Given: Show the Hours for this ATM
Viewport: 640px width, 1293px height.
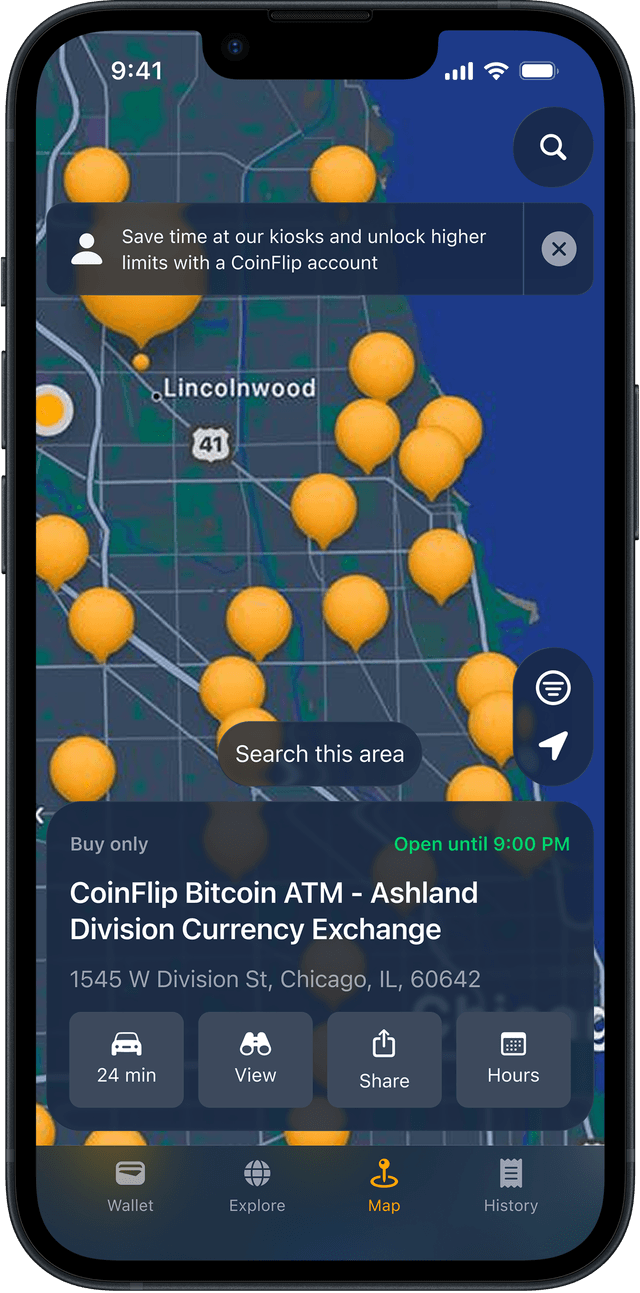Looking at the screenshot, I should coord(513,1059).
